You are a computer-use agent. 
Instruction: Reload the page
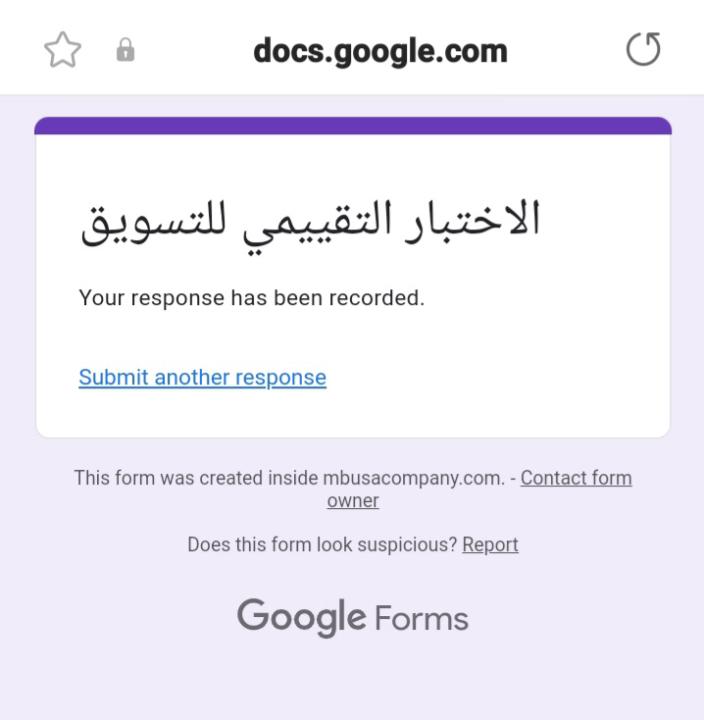pyautogui.click(x=643, y=49)
